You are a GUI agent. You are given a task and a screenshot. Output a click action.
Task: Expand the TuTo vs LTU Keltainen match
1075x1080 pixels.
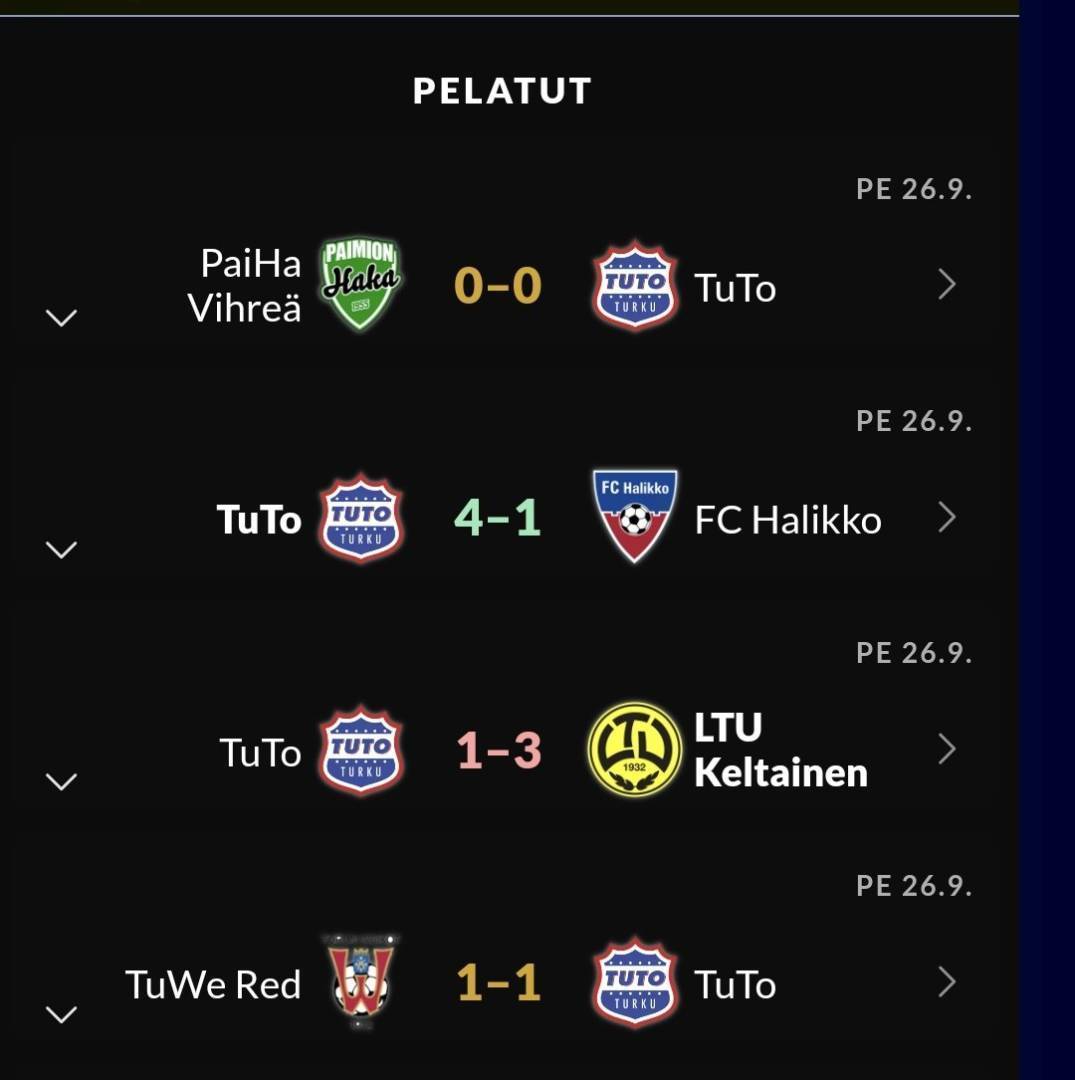[x=62, y=782]
